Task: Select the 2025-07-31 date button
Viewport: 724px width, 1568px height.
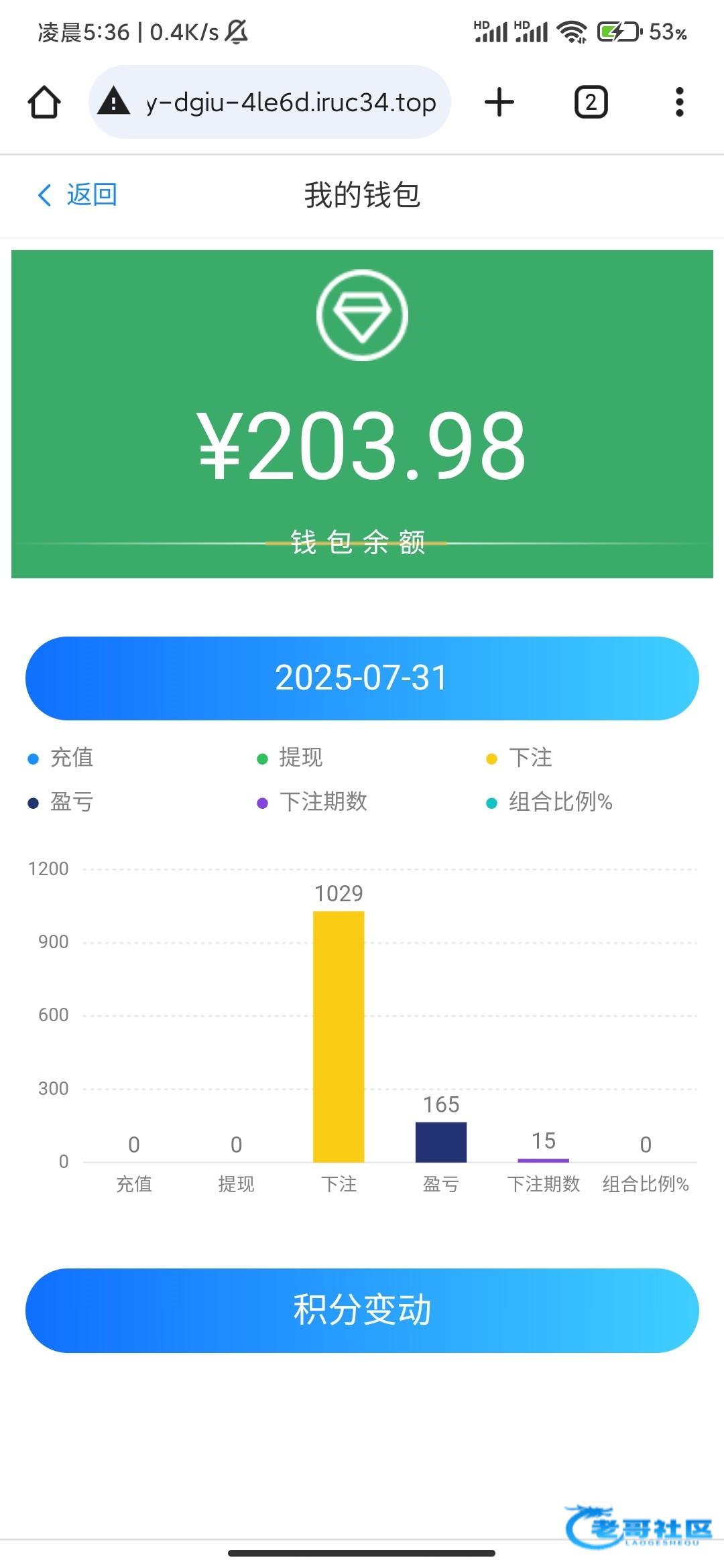Action: (362, 678)
